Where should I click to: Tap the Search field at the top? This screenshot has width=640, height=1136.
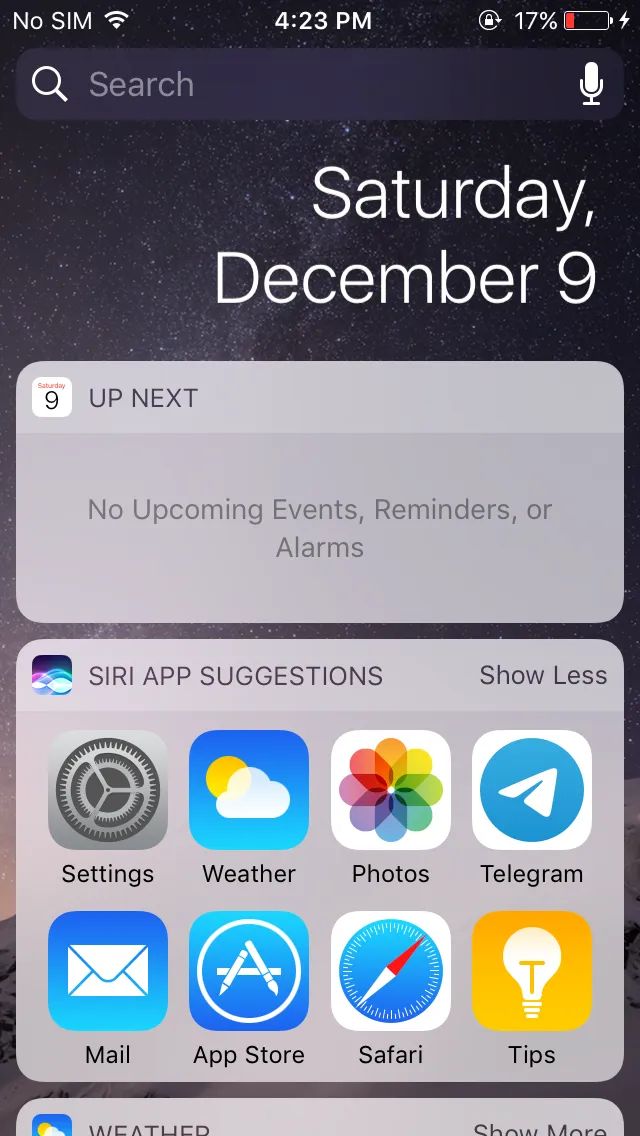tap(300, 85)
